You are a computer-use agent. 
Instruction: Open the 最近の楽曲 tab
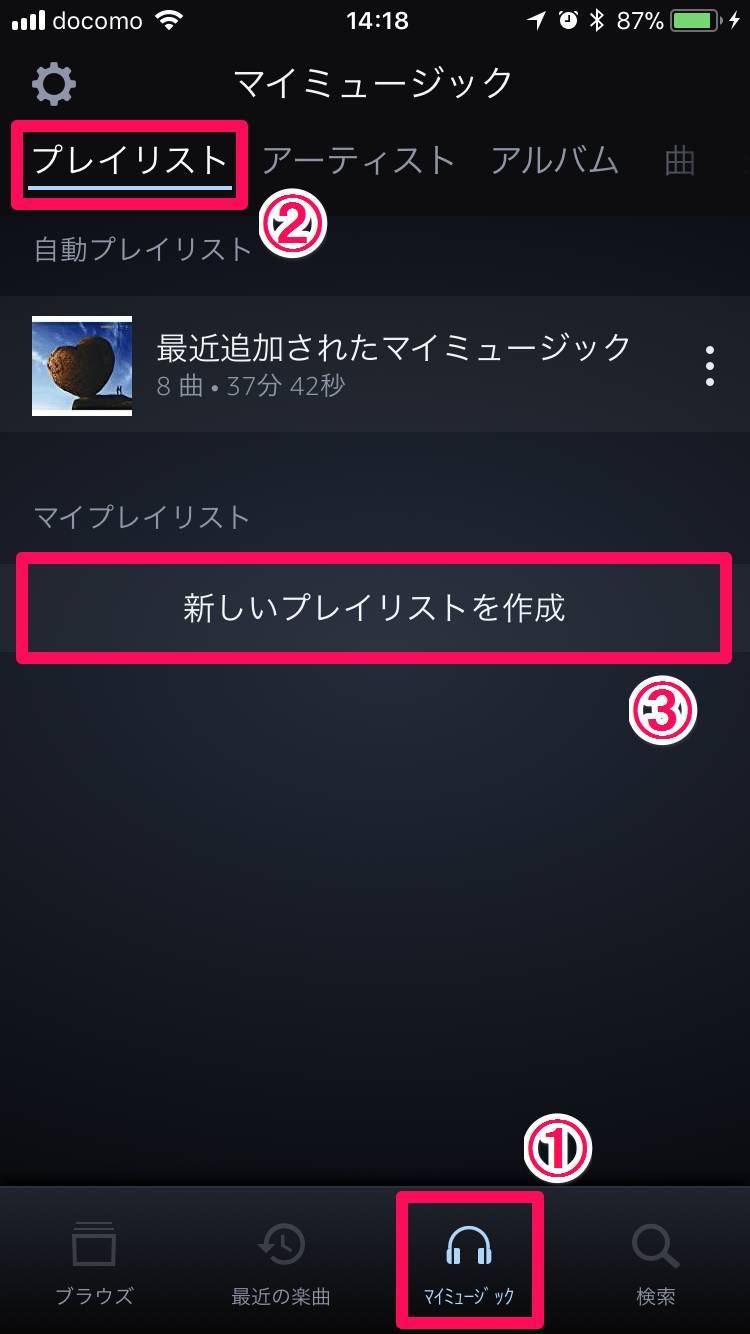pyautogui.click(x=281, y=1264)
